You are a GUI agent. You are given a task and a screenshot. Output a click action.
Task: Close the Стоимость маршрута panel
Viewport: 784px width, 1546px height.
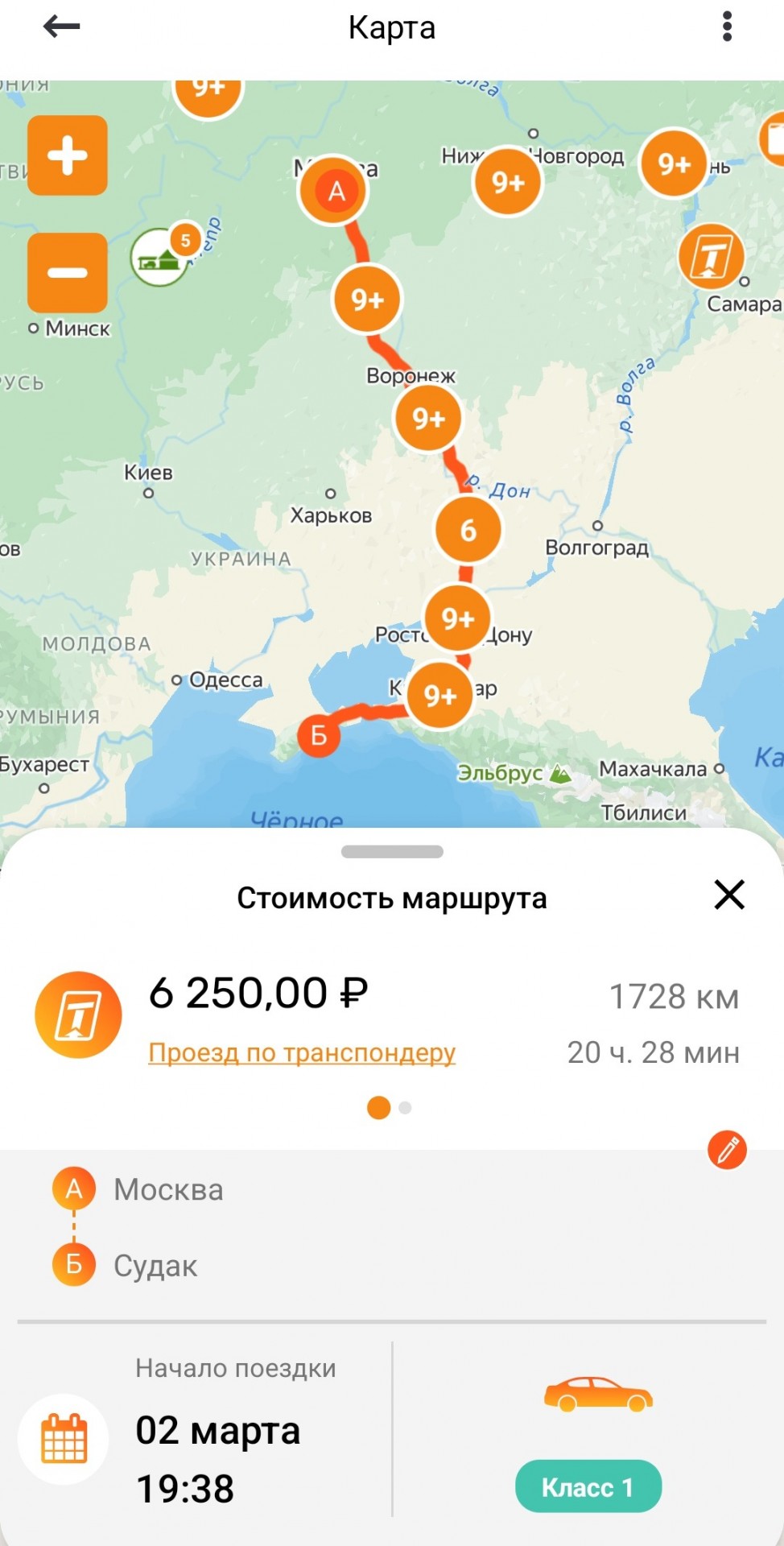tap(728, 895)
